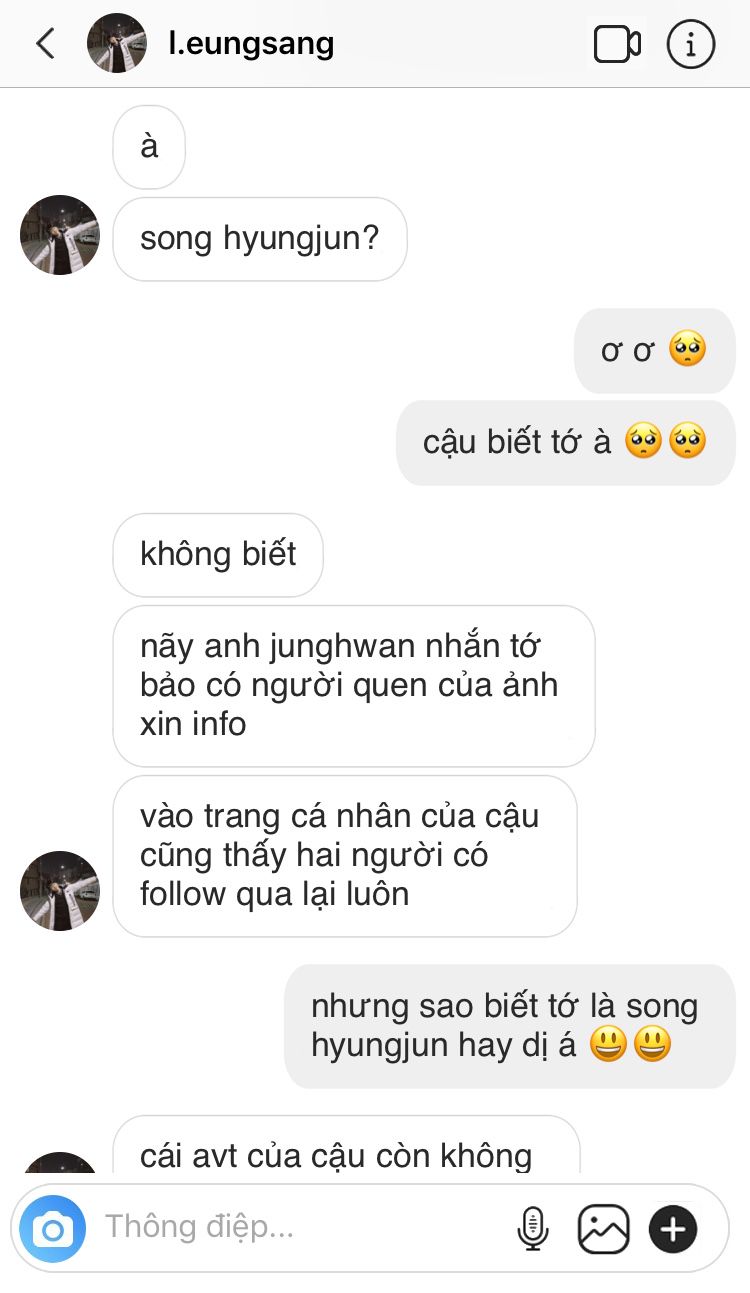Focus the Thông điệp message field
This screenshot has height=1293, width=750.
pos(300,1227)
